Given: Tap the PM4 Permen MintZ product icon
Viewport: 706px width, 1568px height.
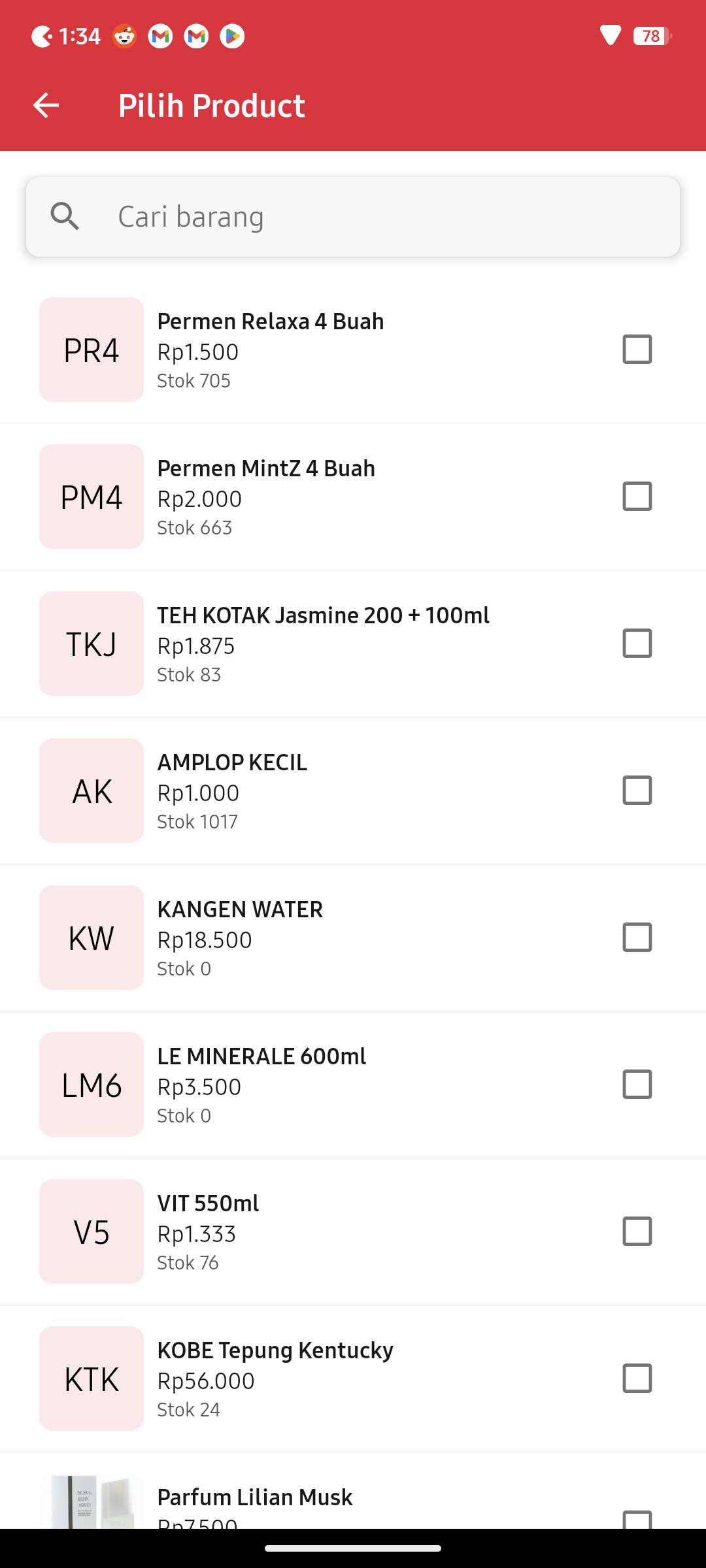Looking at the screenshot, I should pos(91,497).
